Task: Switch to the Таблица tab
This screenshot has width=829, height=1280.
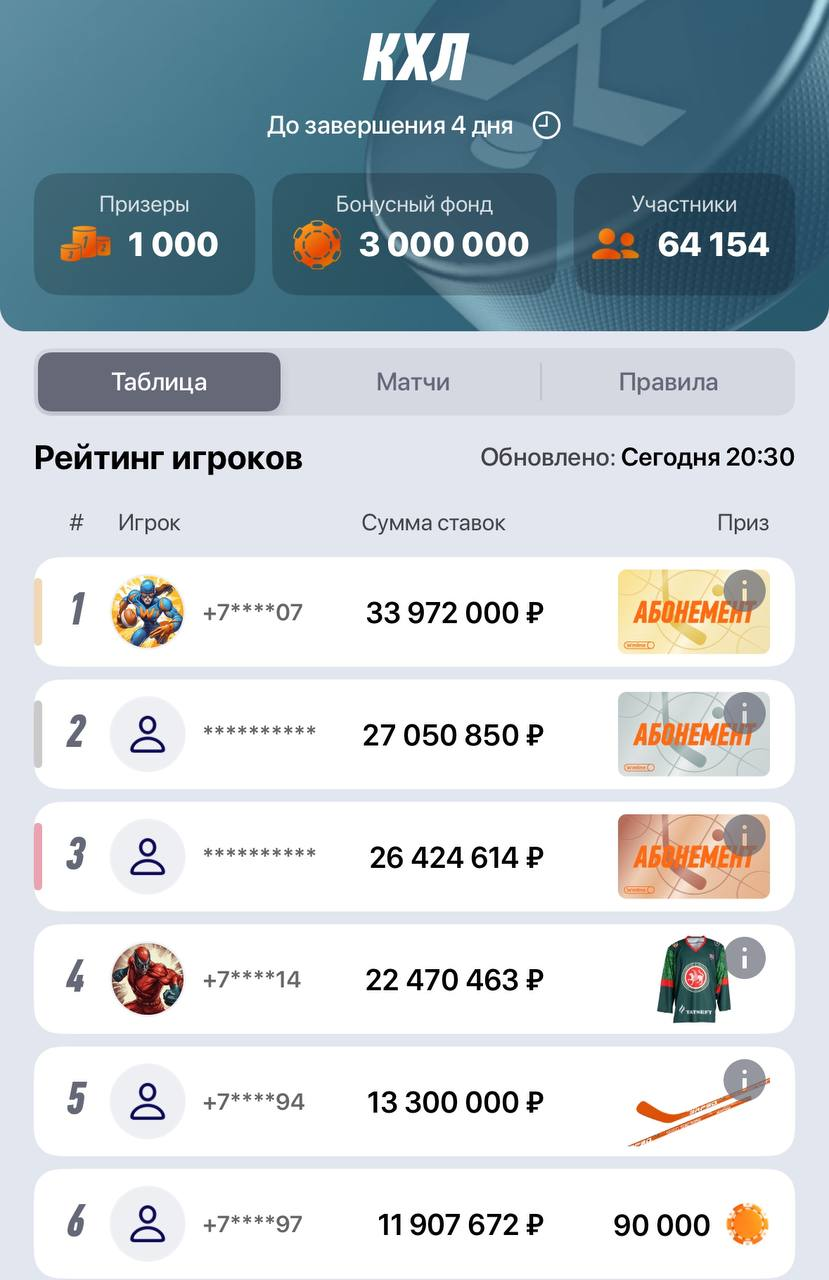Action: pyautogui.click(x=159, y=382)
